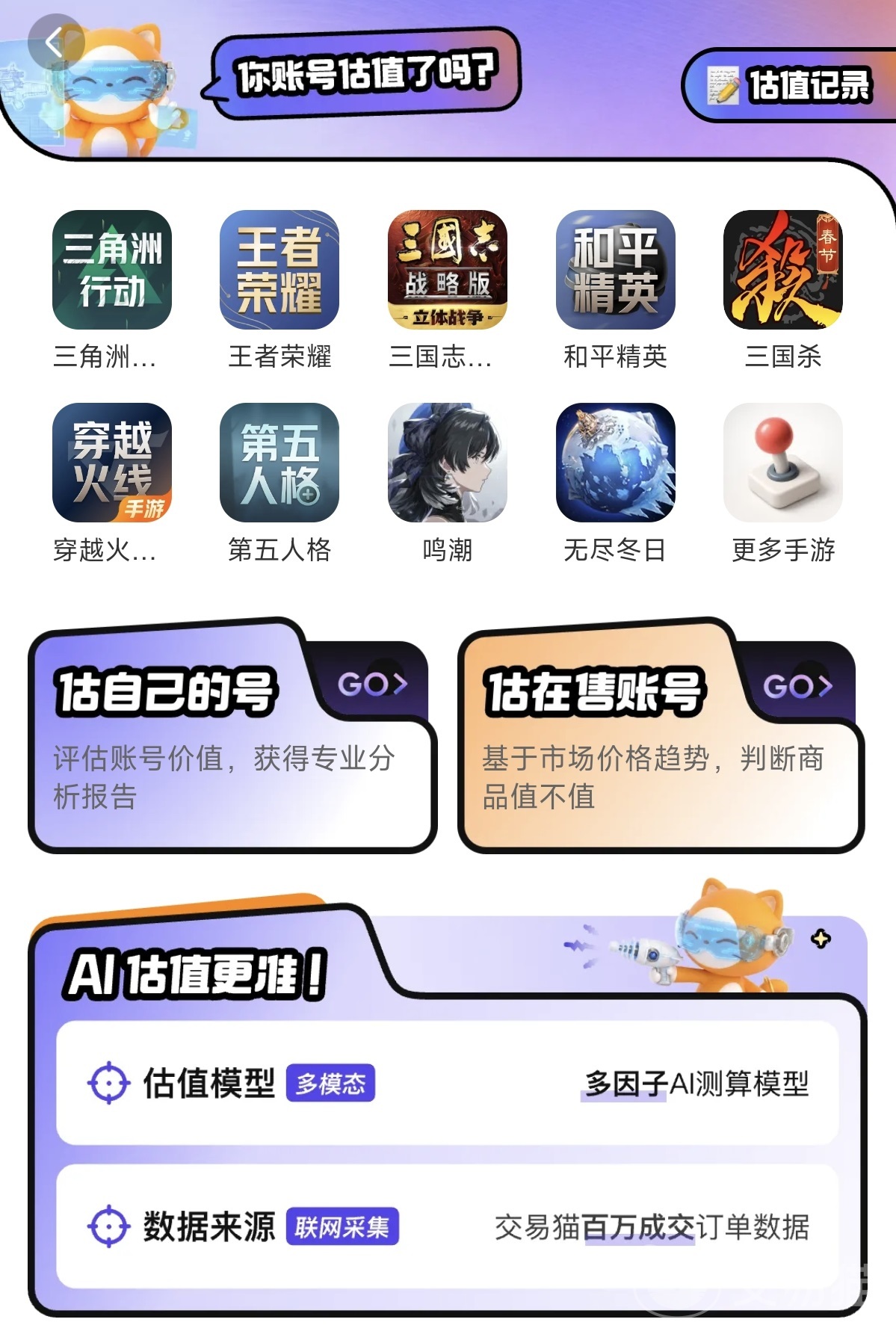Open 估值记录 valuation records

point(791,84)
